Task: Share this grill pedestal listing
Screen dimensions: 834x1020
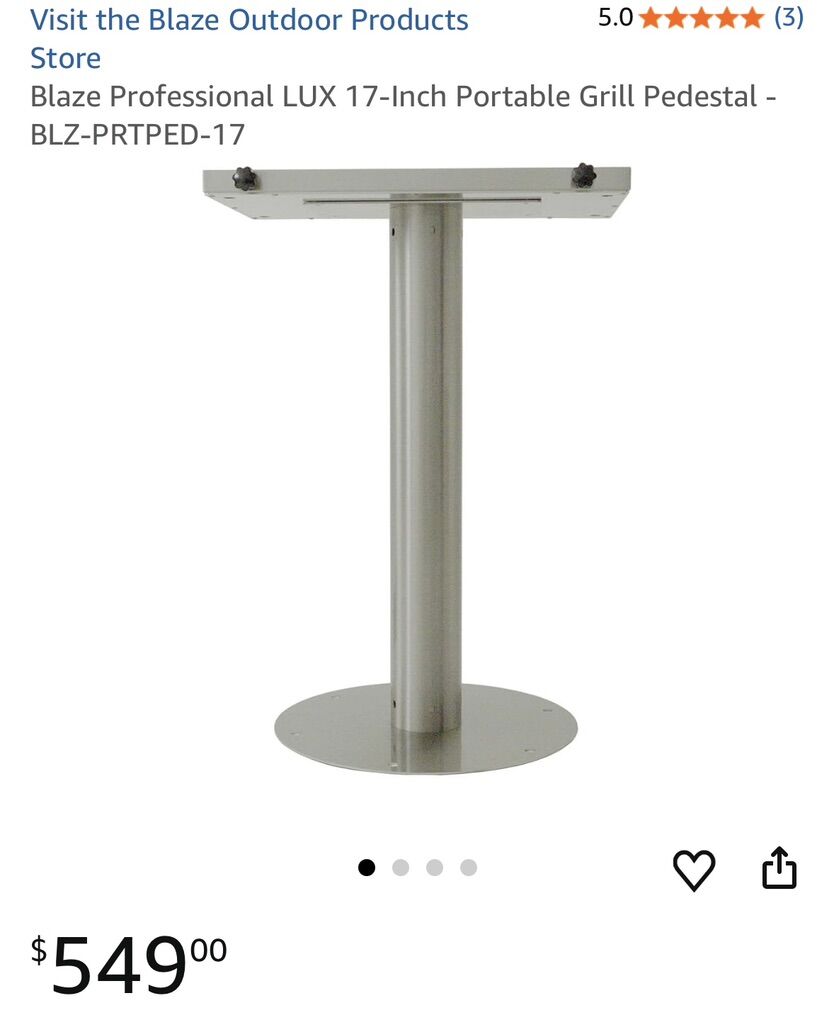Action: coord(779,868)
